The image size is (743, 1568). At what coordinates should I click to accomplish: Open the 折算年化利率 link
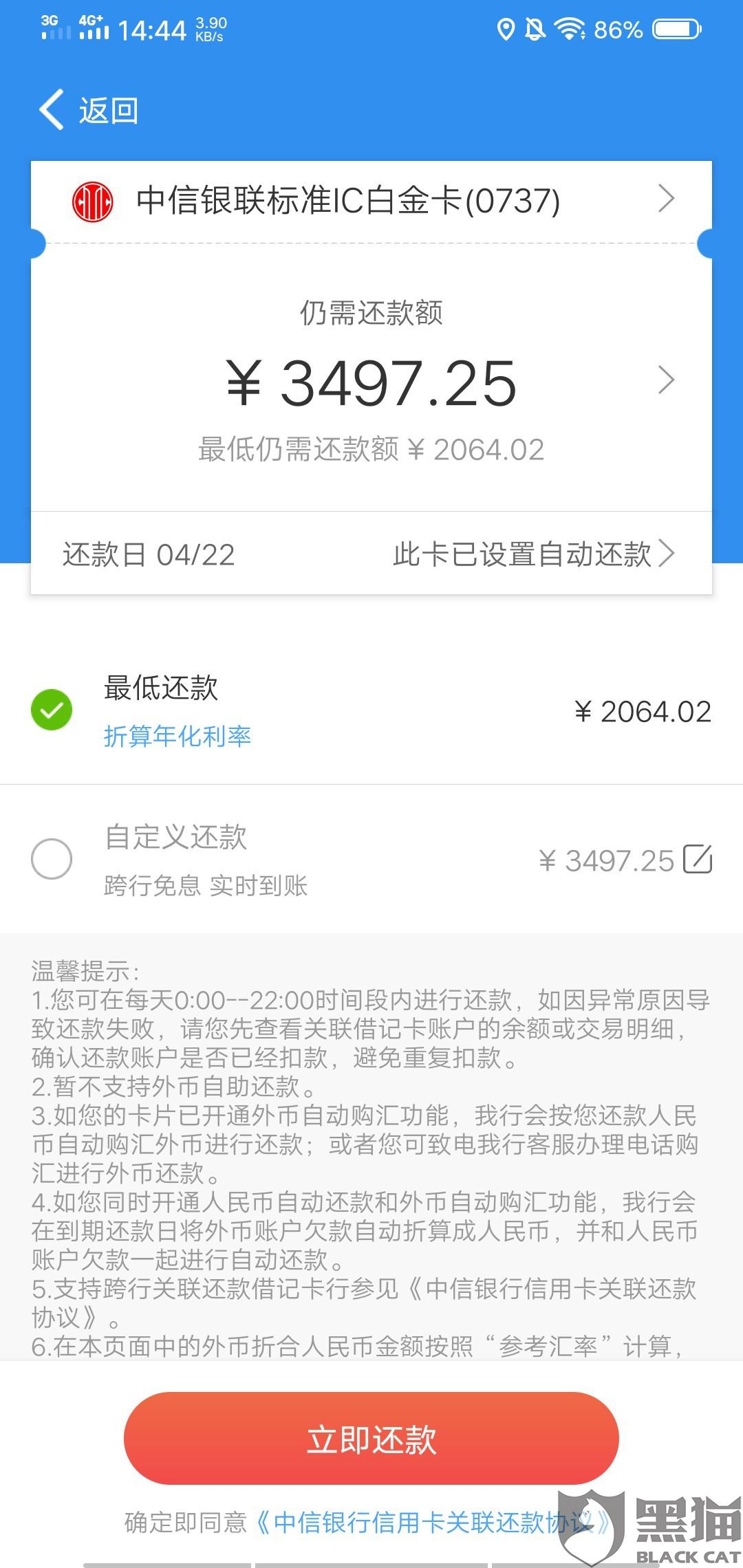click(x=177, y=736)
